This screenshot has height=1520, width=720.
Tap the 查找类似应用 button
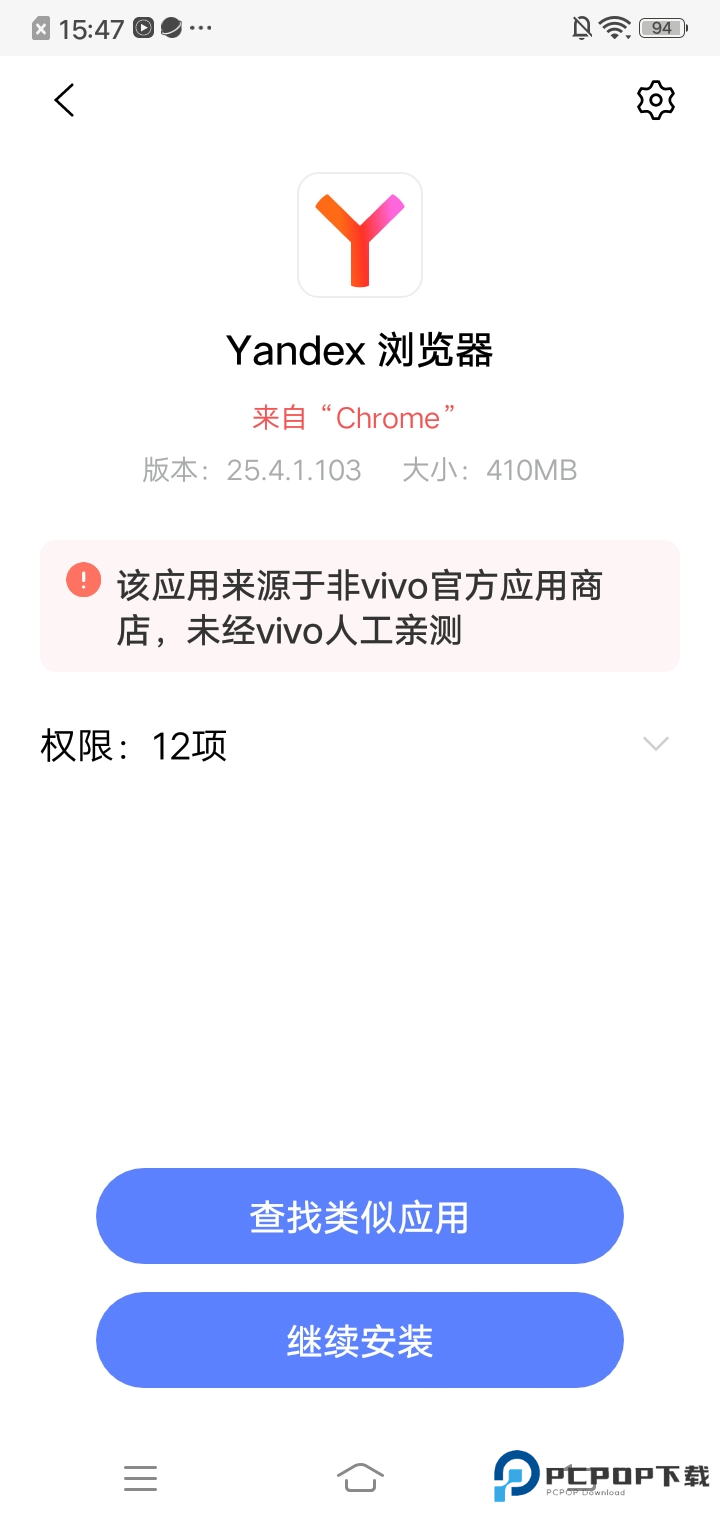coord(360,1217)
